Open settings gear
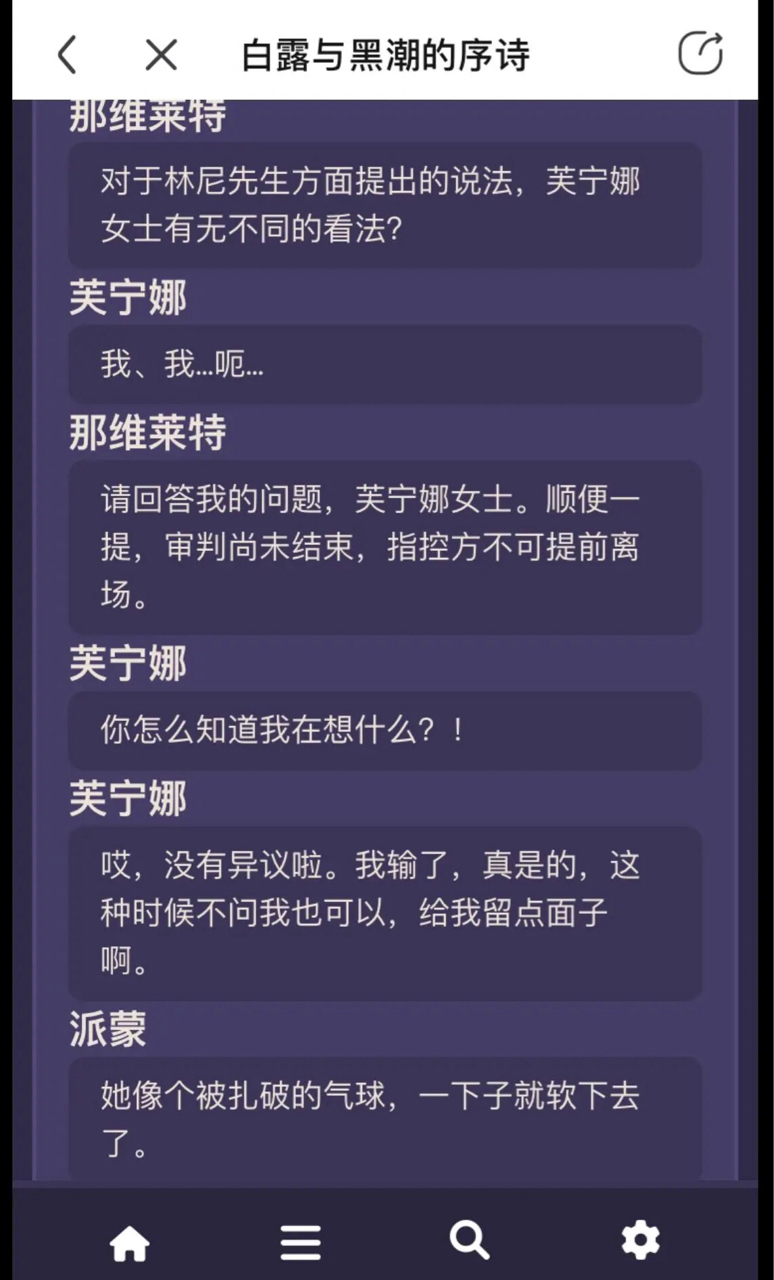 coord(640,1241)
